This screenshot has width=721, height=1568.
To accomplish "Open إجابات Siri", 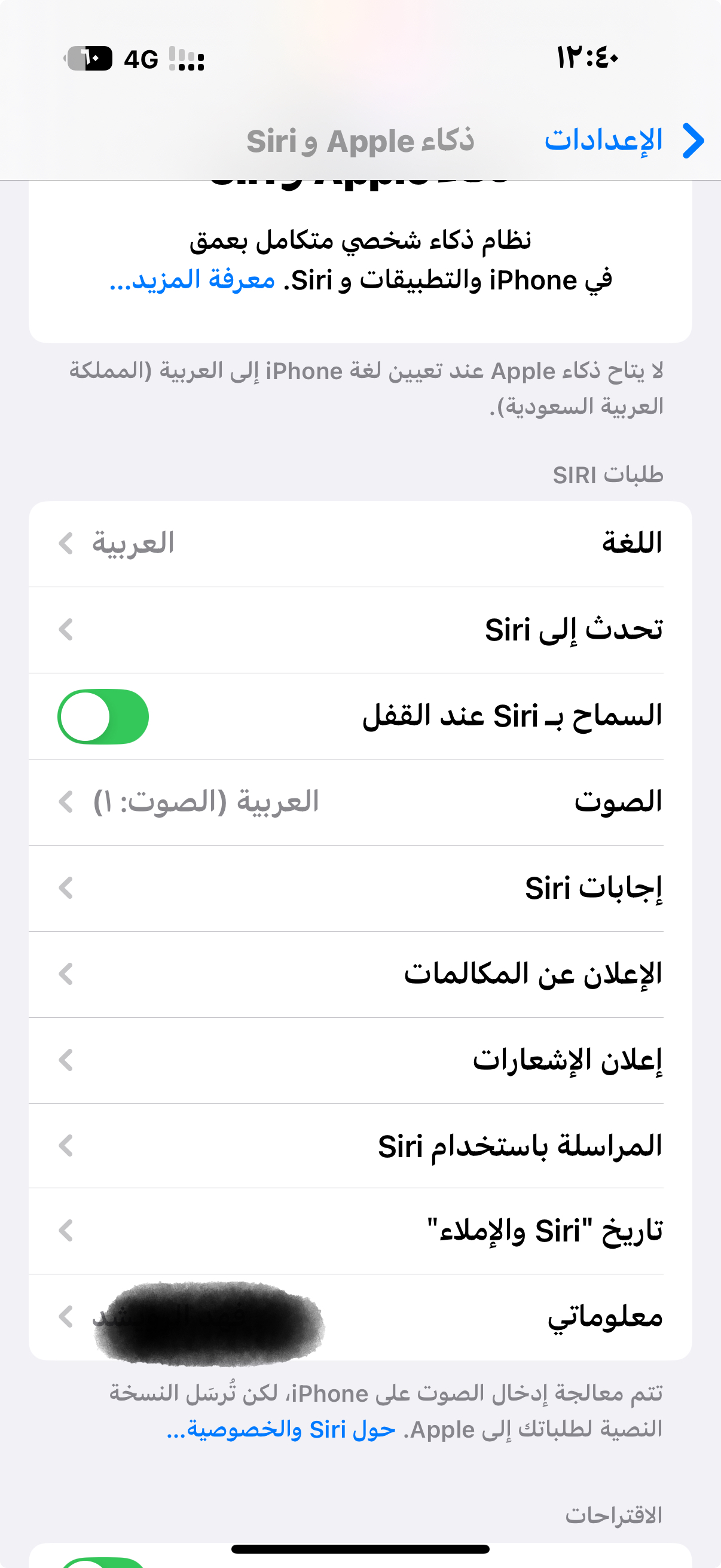I will pyautogui.click(x=360, y=889).
